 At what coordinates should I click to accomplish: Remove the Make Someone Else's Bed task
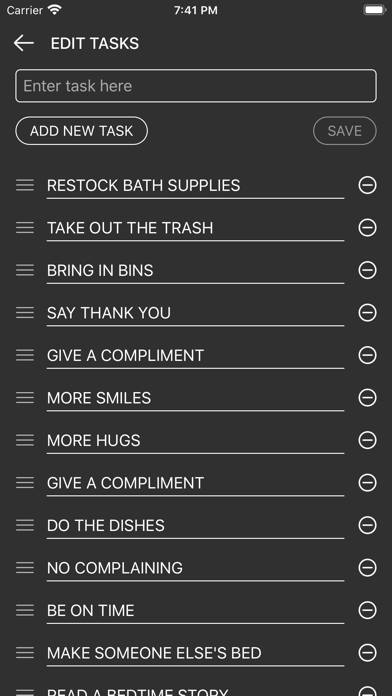(x=367, y=653)
